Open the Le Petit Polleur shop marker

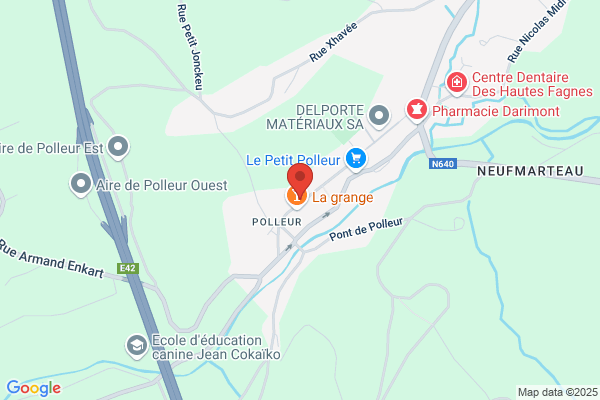tap(356, 159)
